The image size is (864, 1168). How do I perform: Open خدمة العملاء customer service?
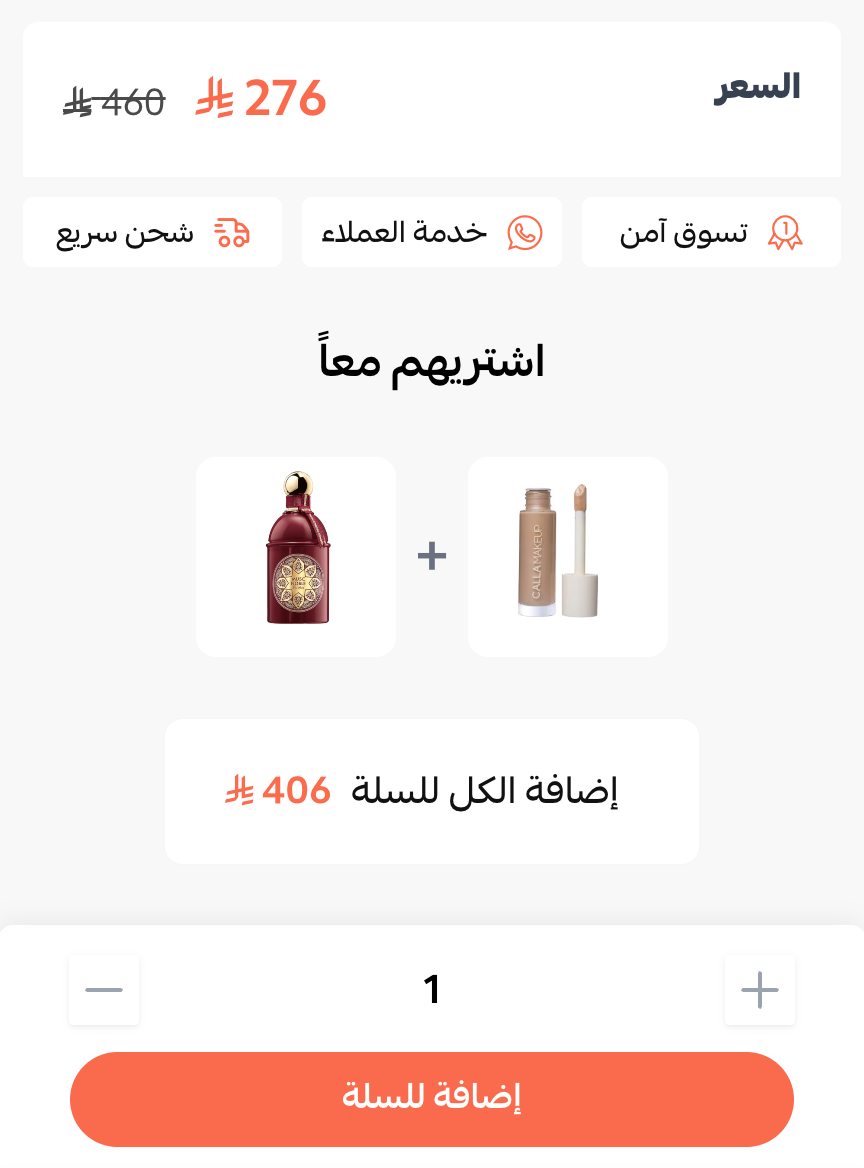pyautogui.click(x=432, y=233)
